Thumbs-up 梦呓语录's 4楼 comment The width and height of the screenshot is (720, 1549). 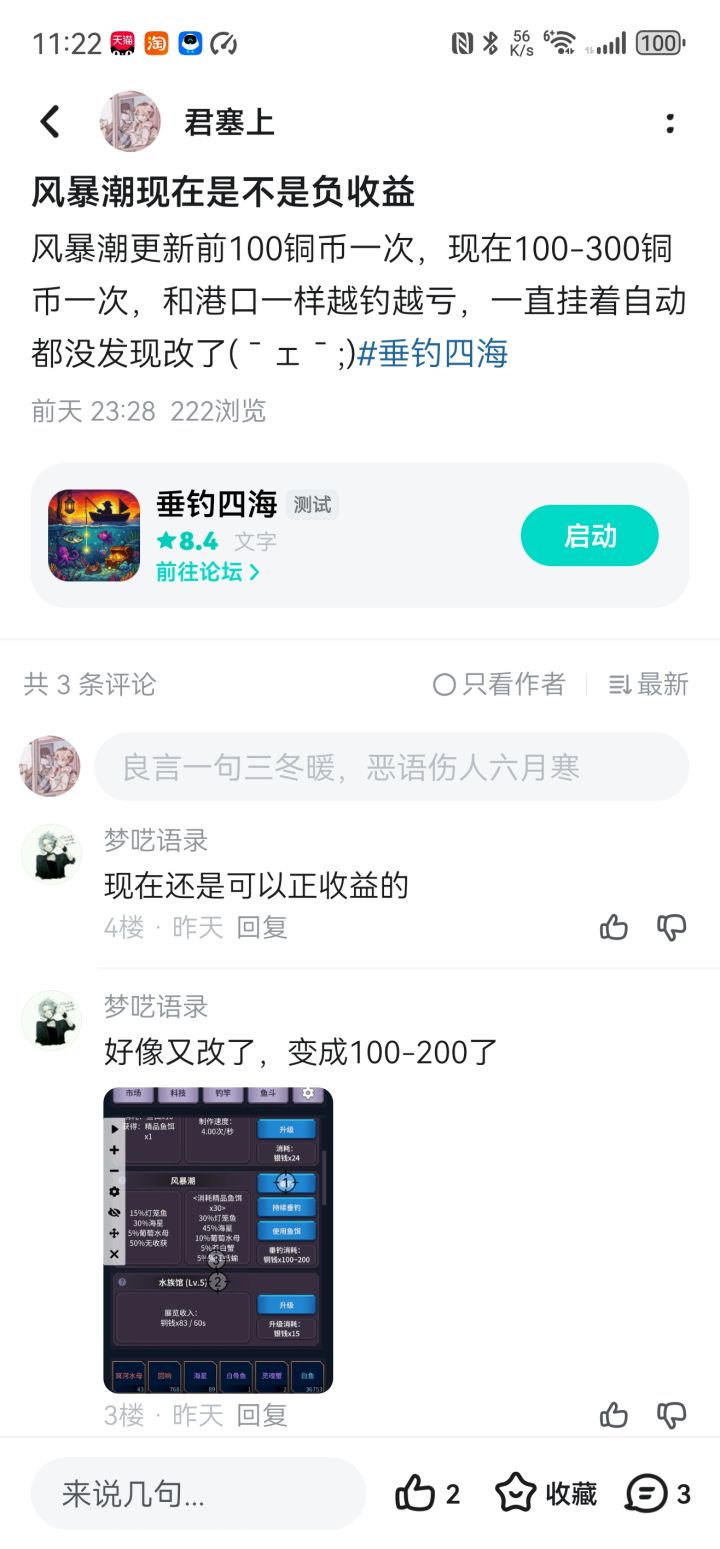tap(613, 926)
